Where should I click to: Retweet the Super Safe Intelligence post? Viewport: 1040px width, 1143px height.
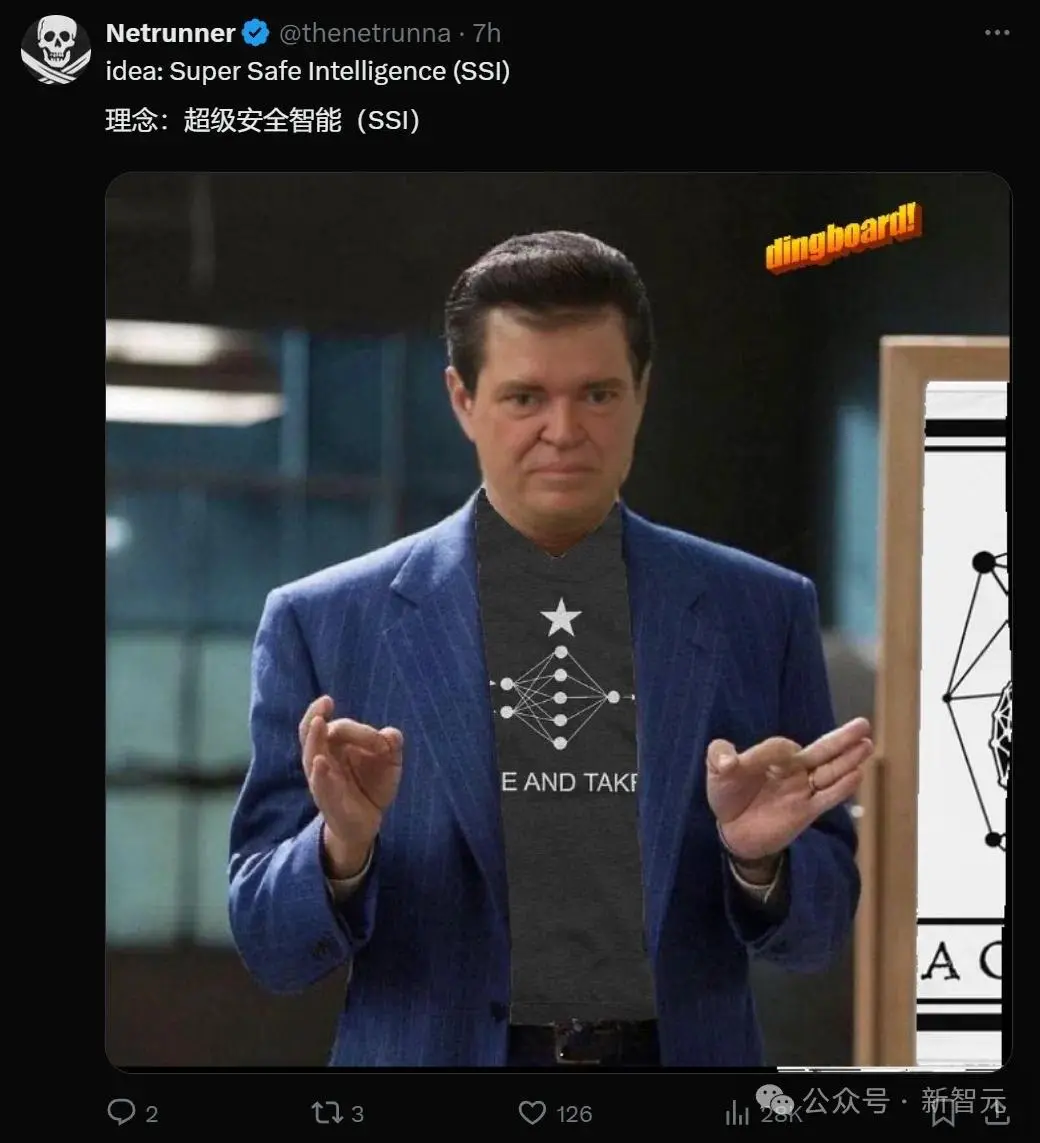point(326,1112)
